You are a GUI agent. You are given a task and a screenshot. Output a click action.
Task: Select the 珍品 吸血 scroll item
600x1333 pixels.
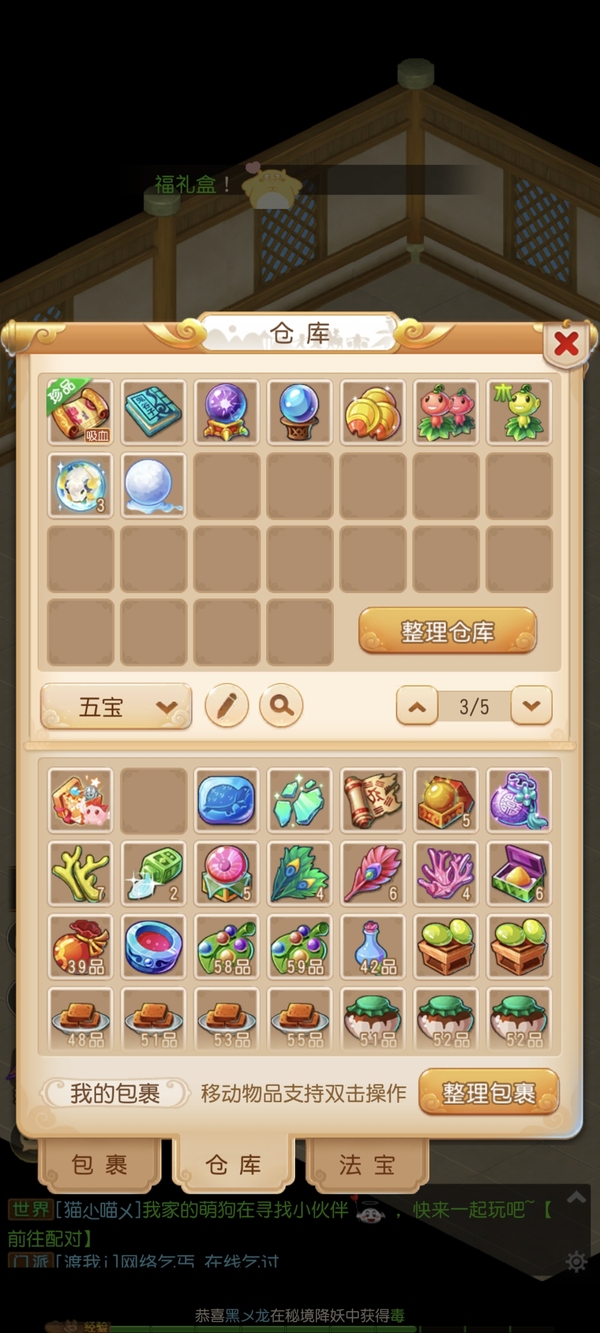(81, 412)
